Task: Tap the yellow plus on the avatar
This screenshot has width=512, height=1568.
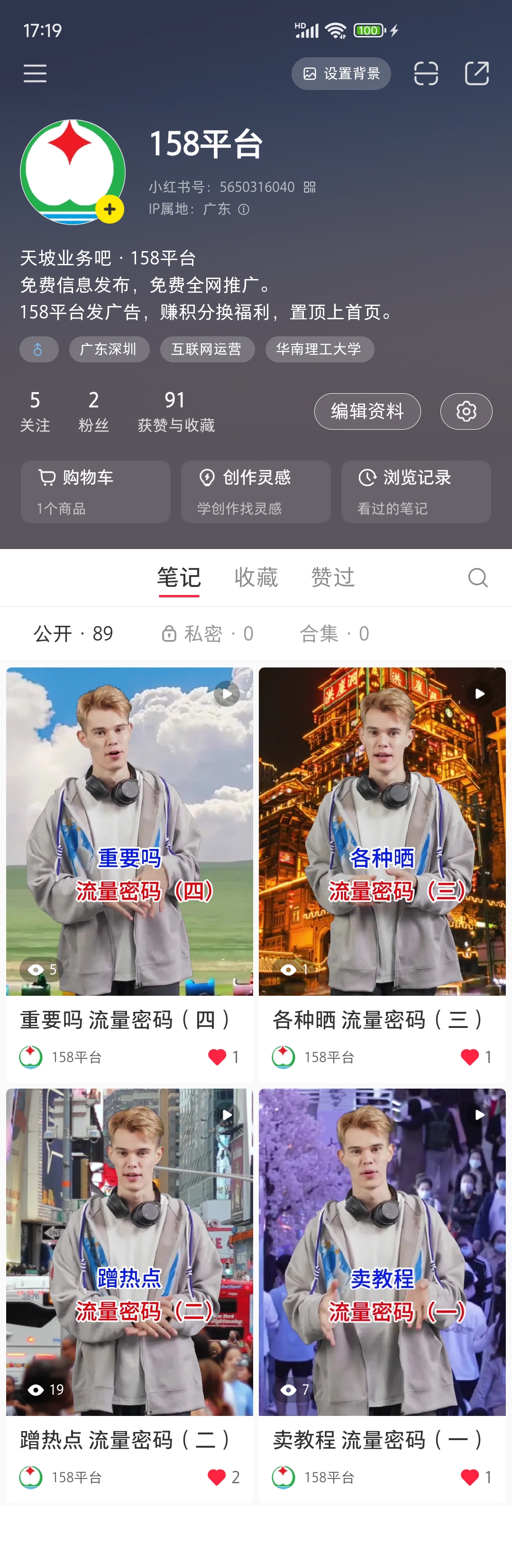Action: pos(110,209)
